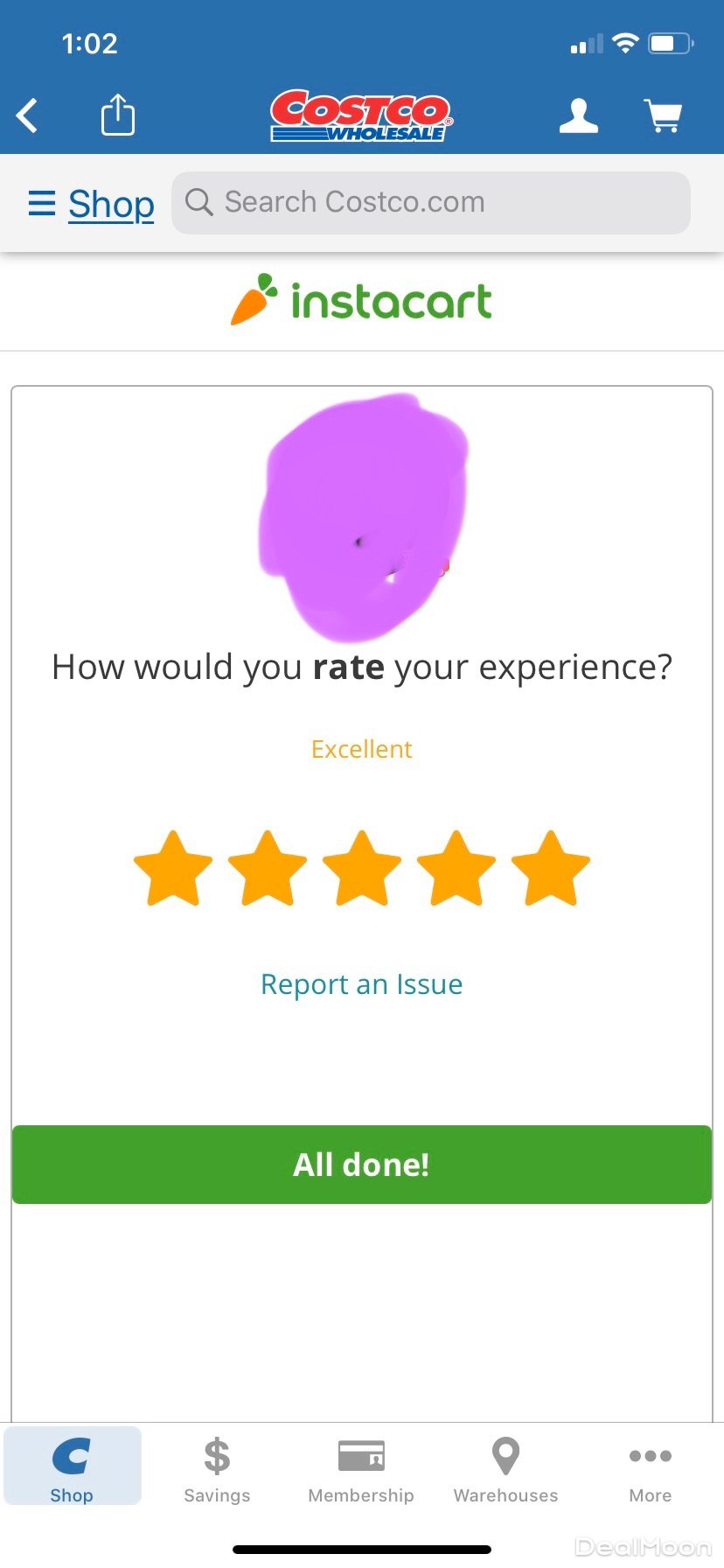Image resolution: width=724 pixels, height=1568 pixels.
Task: Rate the experience one star
Action: [173, 869]
